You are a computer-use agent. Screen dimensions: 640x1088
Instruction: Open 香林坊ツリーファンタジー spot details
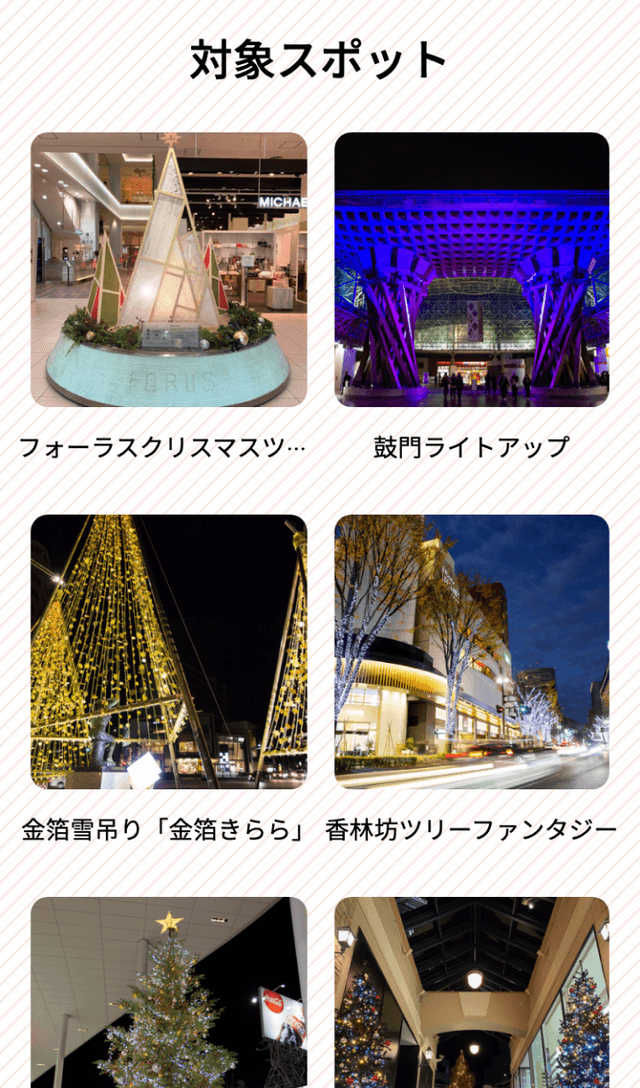coord(471,652)
